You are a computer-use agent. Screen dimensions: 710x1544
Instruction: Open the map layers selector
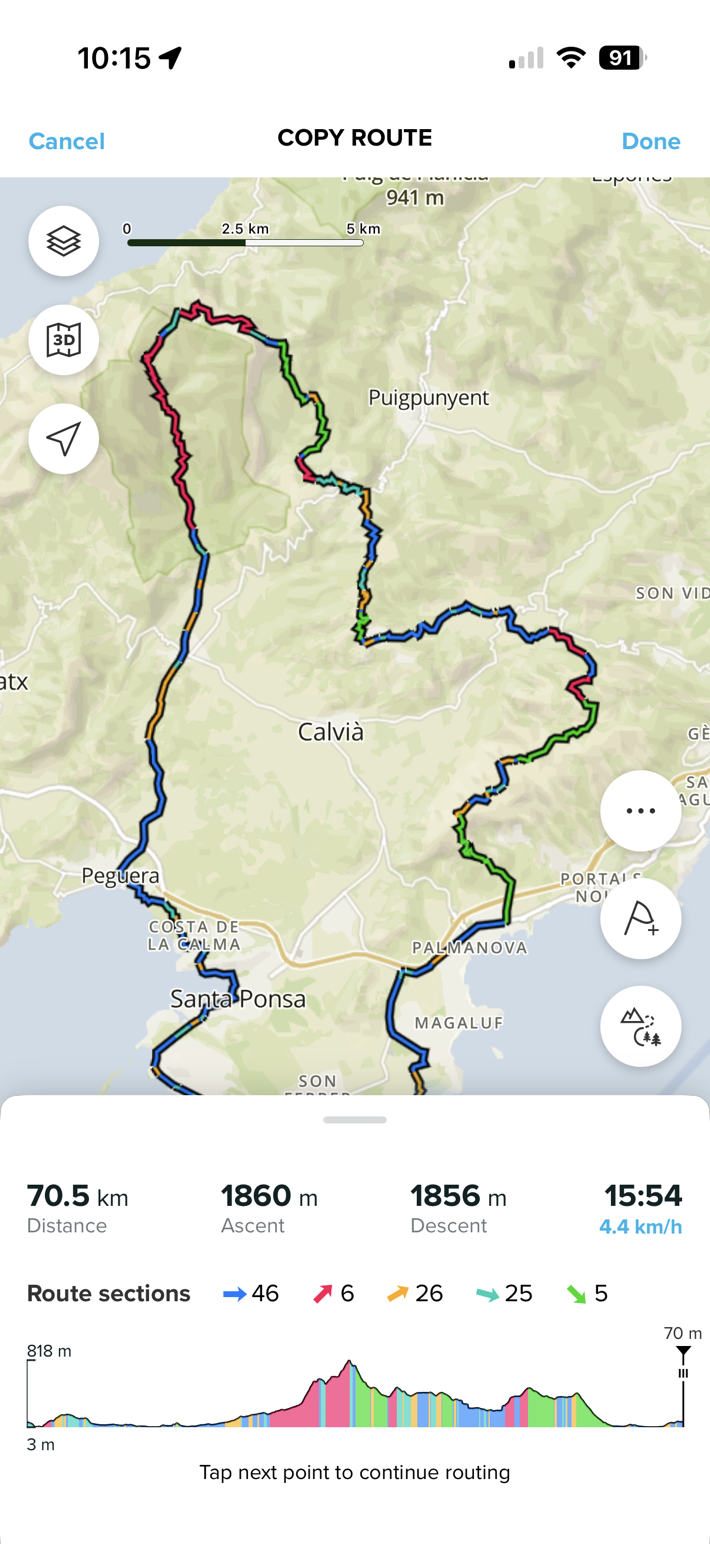pos(64,241)
